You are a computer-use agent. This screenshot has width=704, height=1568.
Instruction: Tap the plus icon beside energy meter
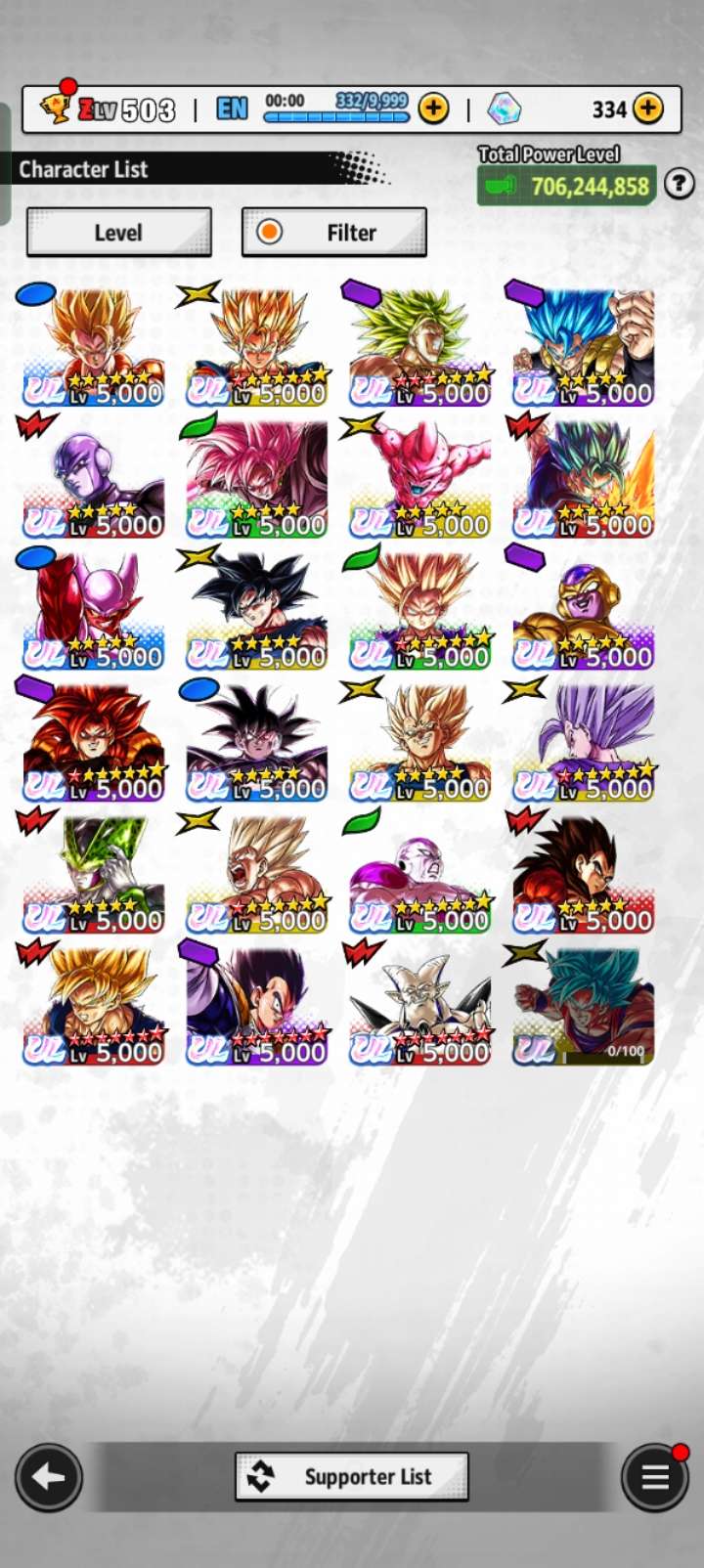433,109
